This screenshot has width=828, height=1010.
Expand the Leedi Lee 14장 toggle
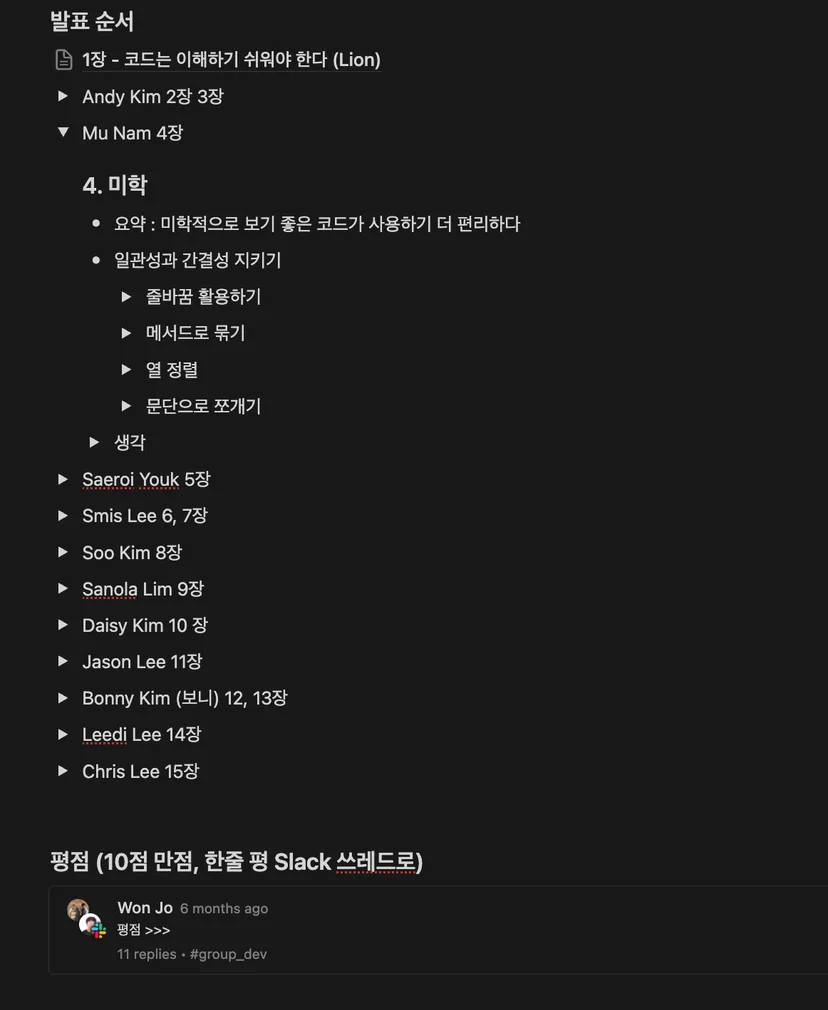[63, 734]
